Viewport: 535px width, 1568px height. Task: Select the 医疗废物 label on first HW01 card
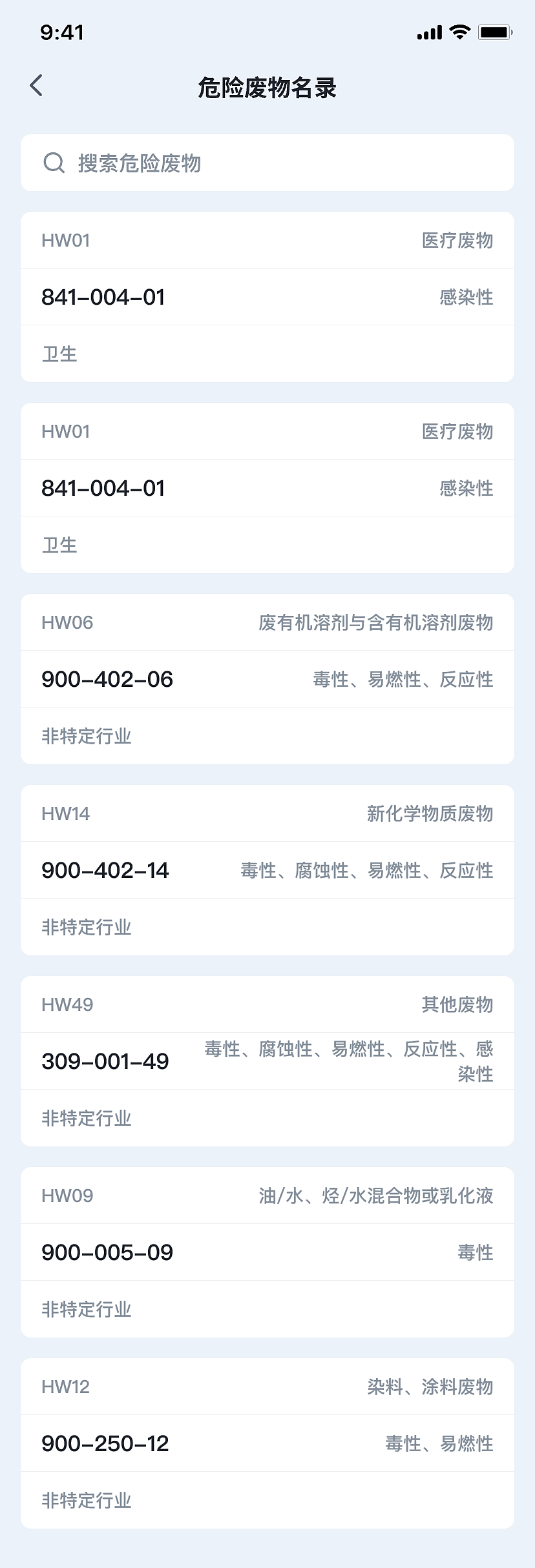pyautogui.click(x=458, y=241)
